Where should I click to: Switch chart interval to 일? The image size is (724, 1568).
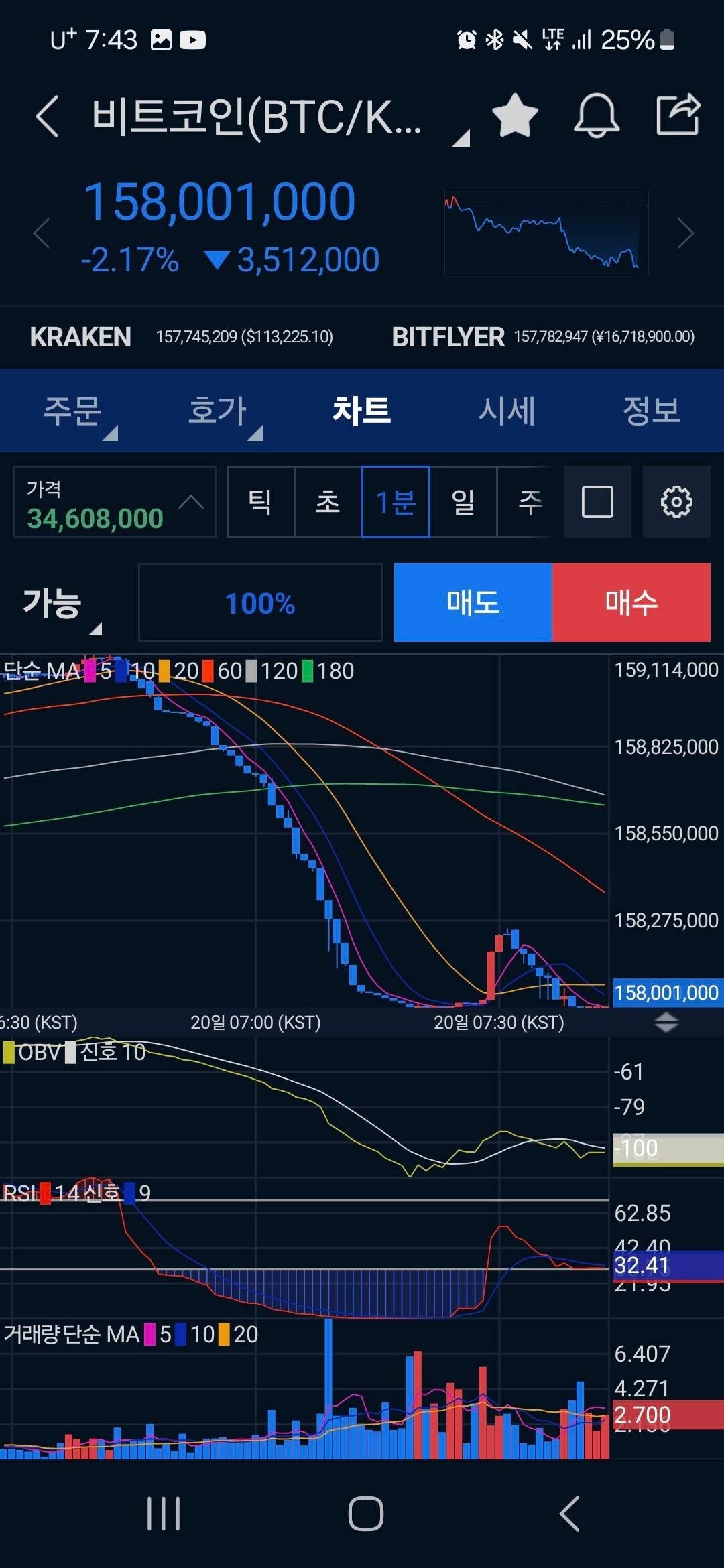(463, 502)
